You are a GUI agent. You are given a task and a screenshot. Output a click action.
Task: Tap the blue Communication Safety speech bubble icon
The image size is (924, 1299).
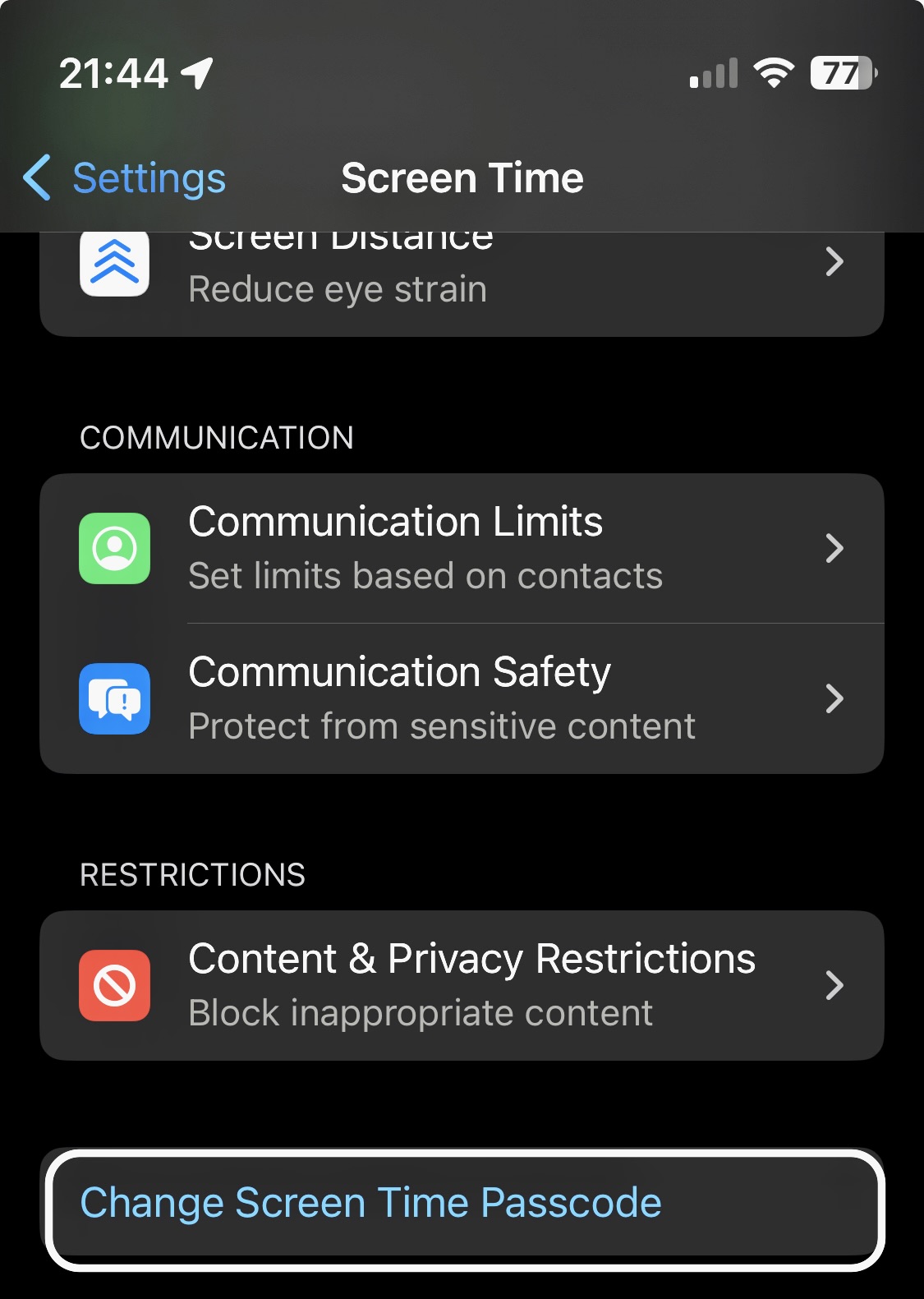[x=115, y=698]
